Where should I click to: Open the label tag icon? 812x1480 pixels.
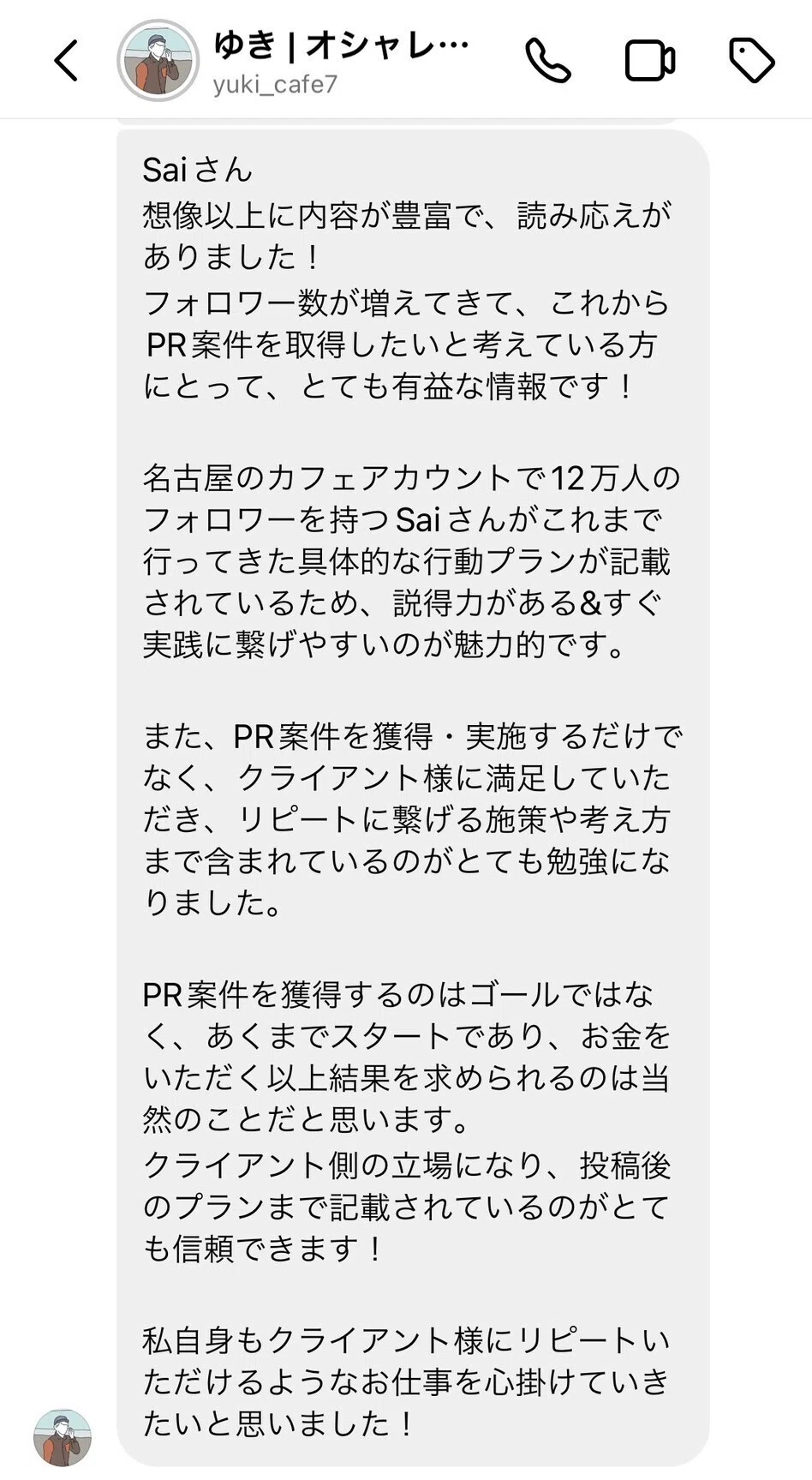[x=752, y=61]
